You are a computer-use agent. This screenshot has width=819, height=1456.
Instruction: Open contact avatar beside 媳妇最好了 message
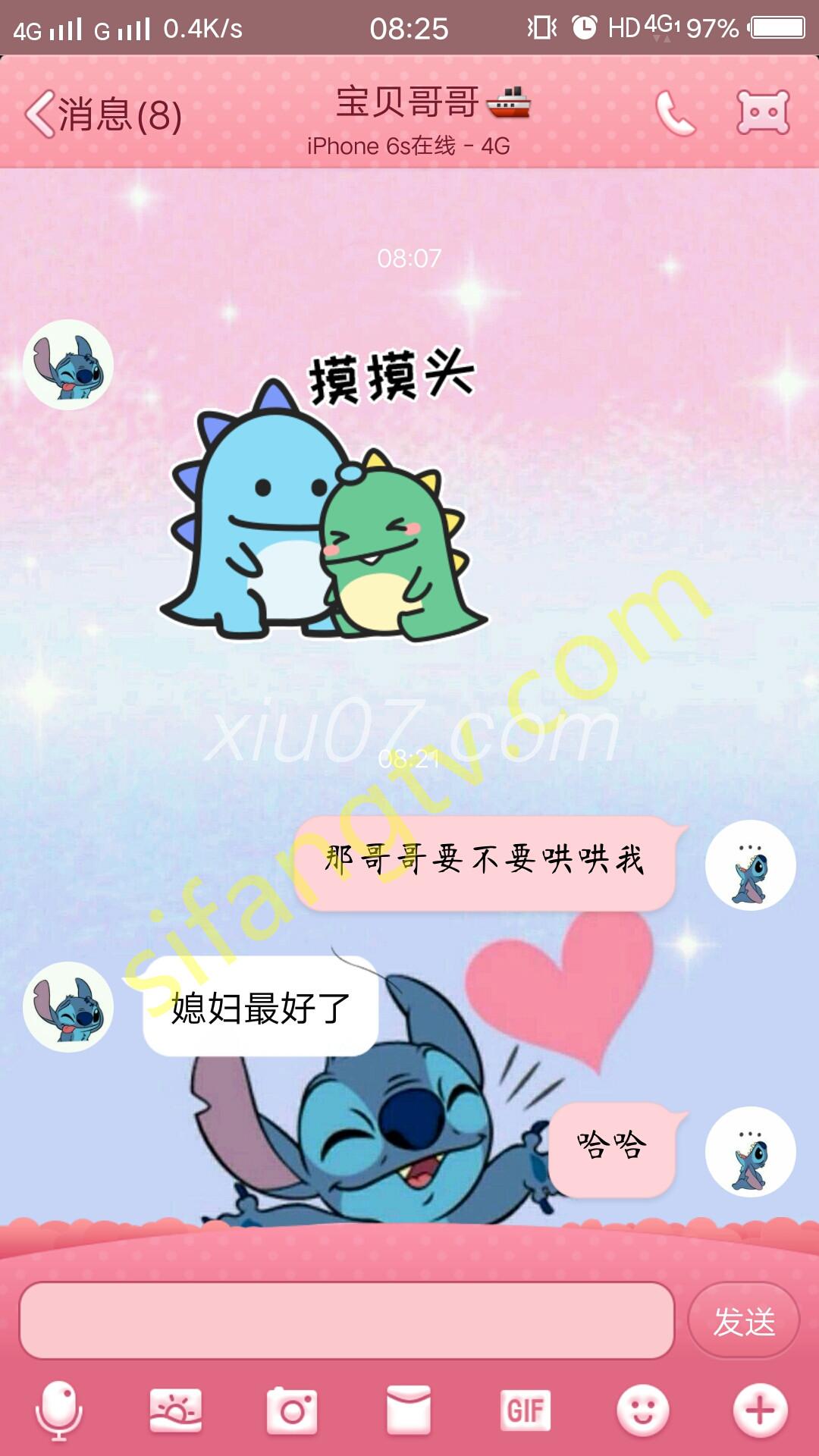click(x=68, y=1007)
